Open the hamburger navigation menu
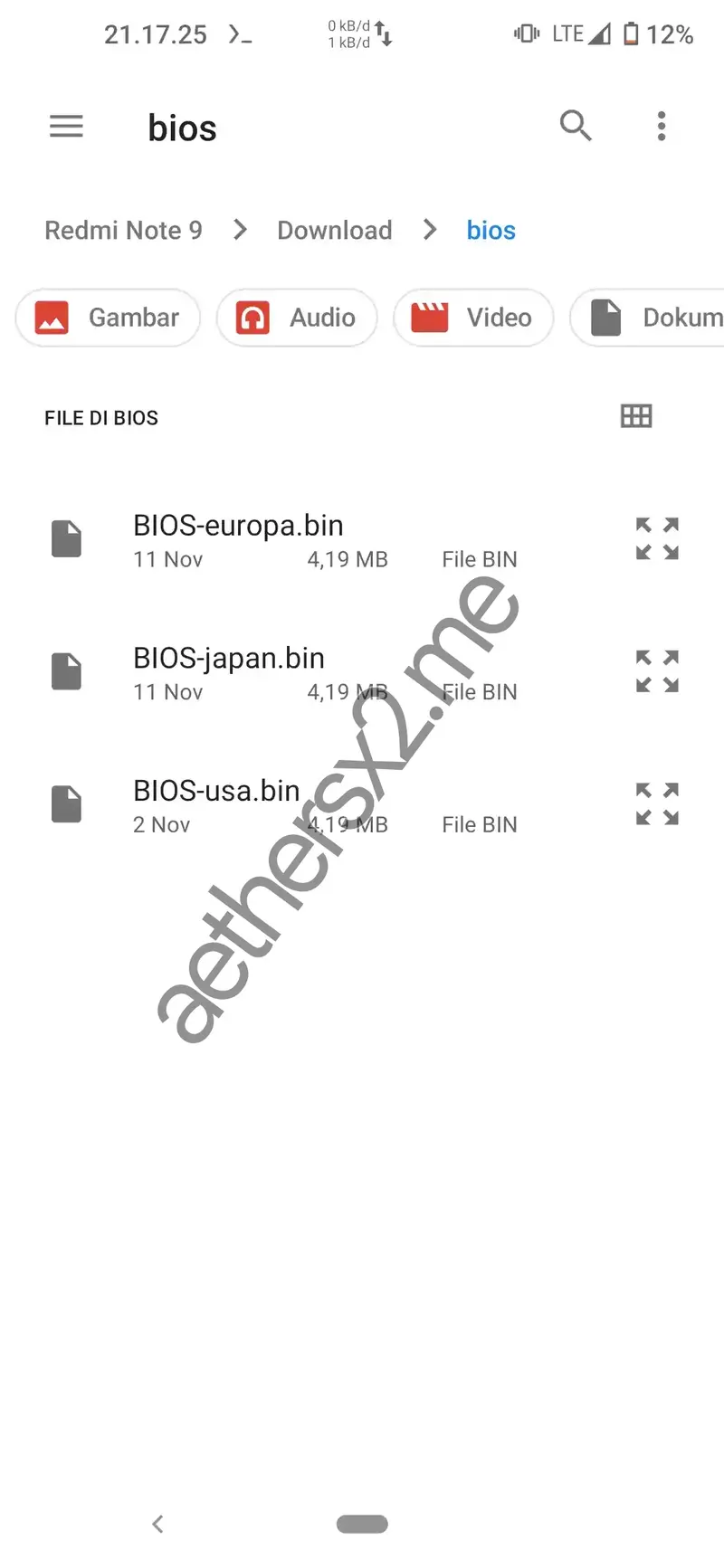Screen dimensions: 724x1568 point(65,127)
